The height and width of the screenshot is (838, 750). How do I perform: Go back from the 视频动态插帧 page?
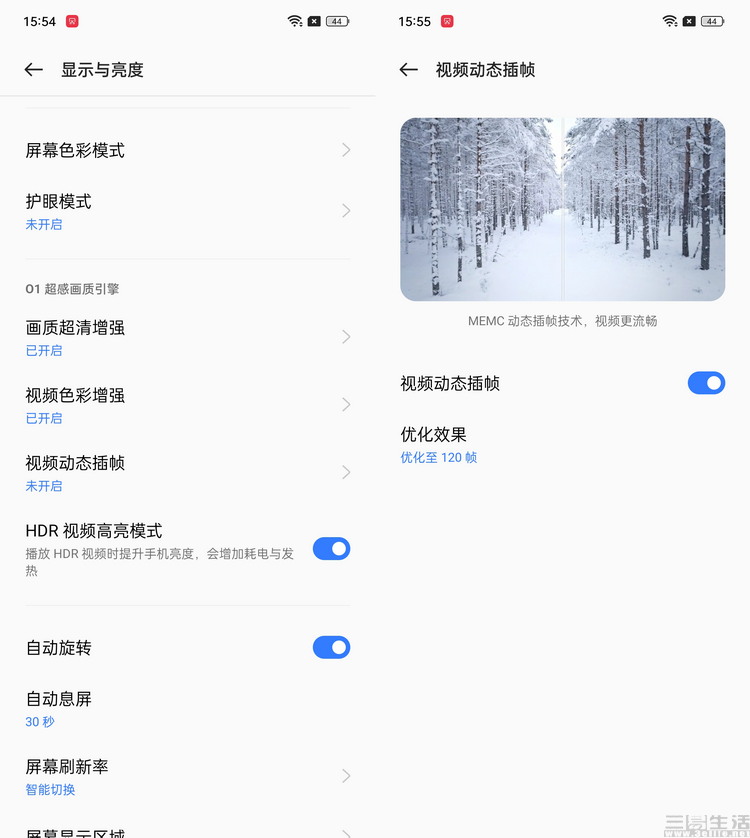point(408,70)
